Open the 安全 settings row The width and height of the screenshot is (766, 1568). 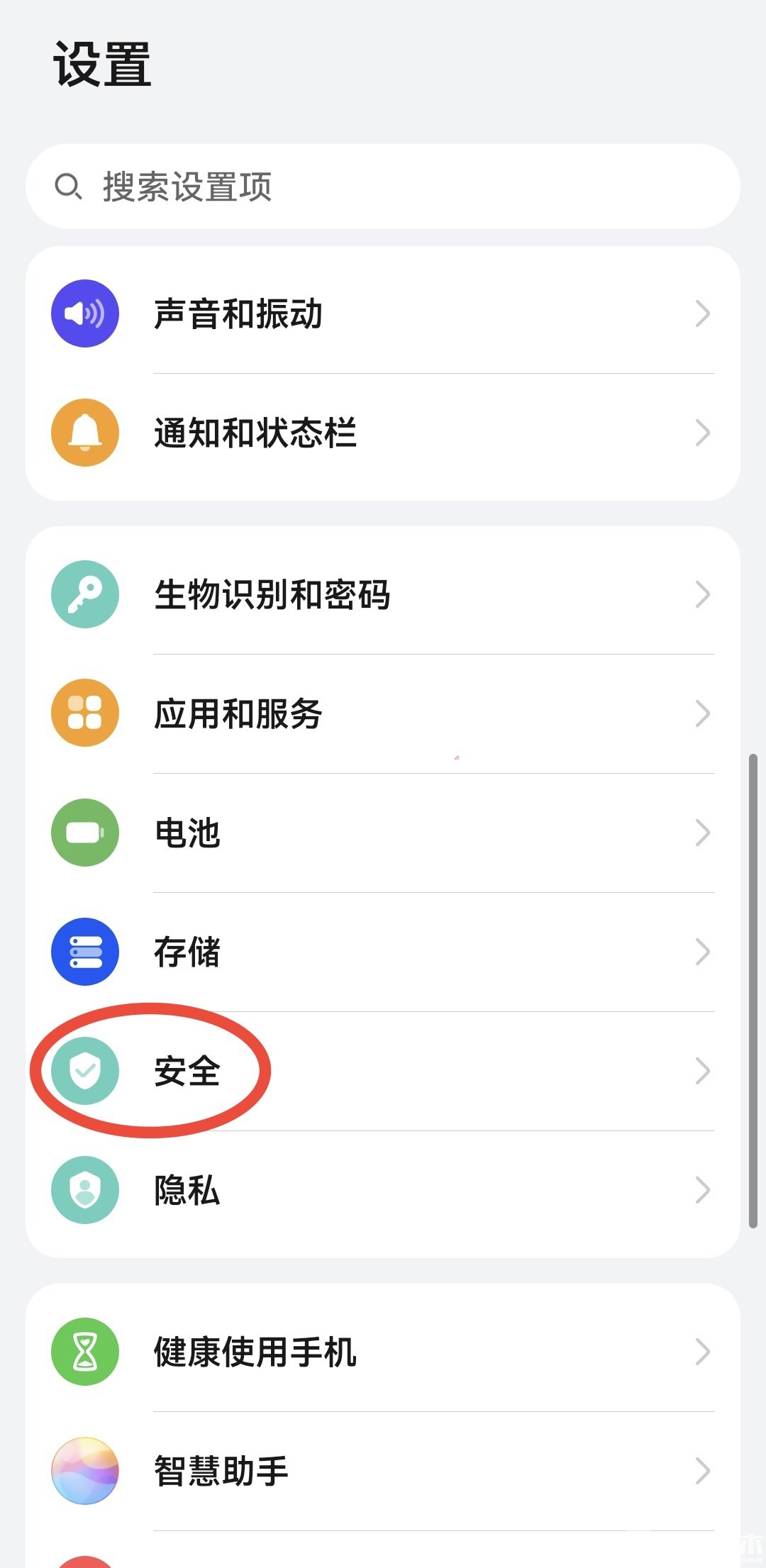[383, 1071]
